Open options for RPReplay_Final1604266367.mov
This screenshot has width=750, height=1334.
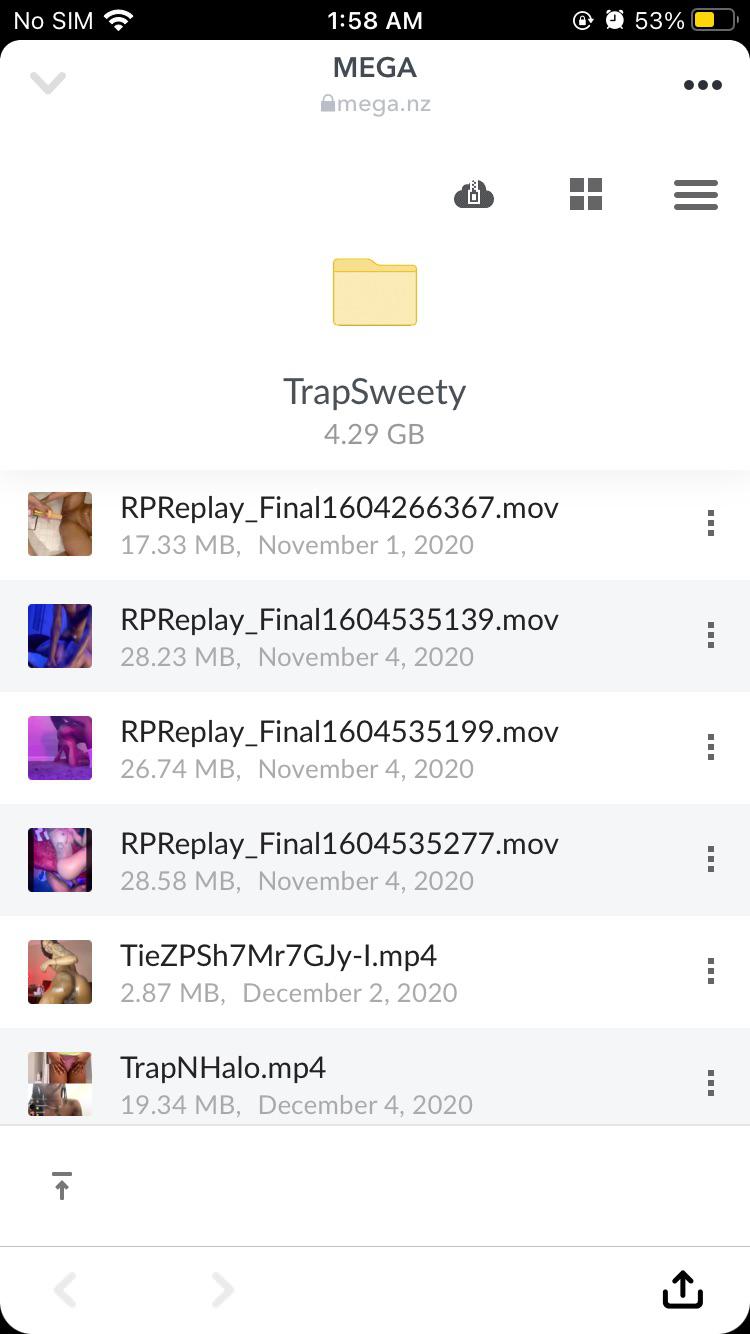click(710, 523)
